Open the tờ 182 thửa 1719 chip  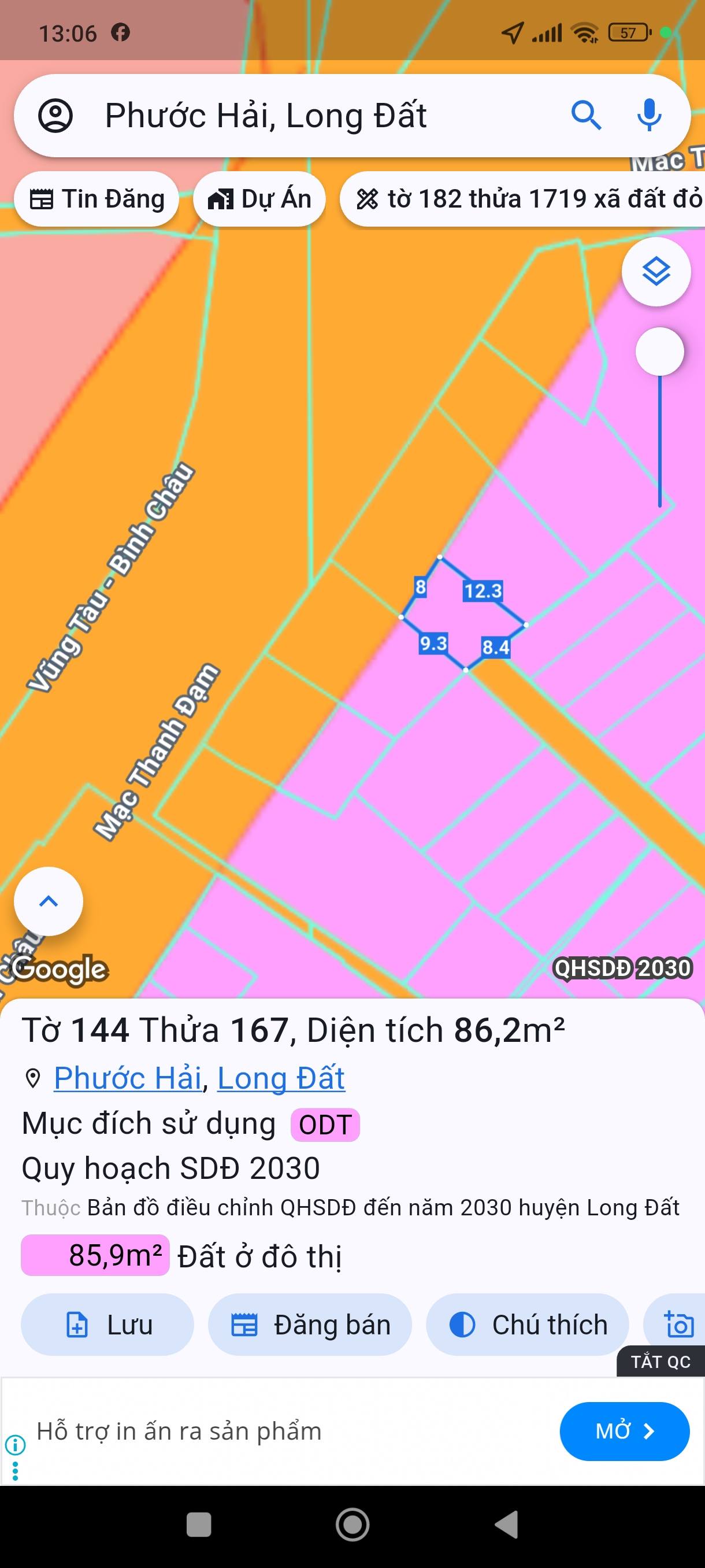(x=523, y=199)
